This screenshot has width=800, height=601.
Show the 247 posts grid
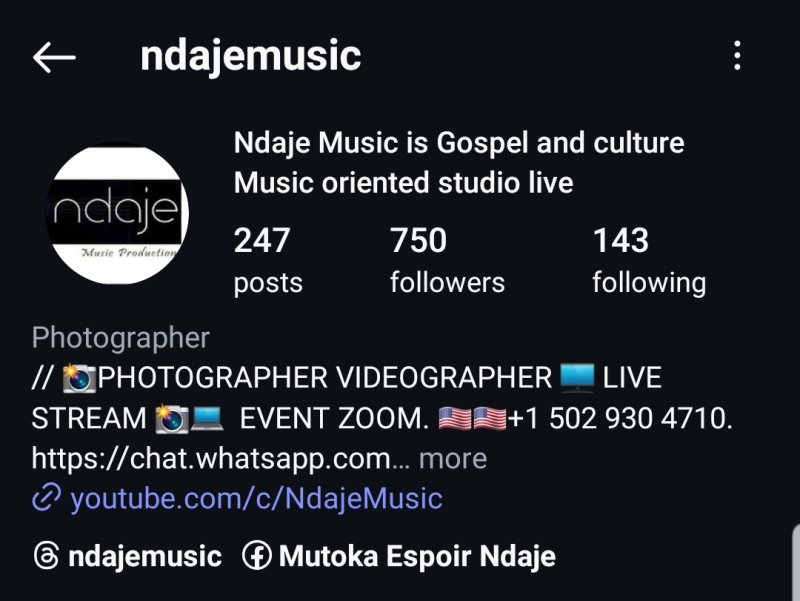(267, 260)
